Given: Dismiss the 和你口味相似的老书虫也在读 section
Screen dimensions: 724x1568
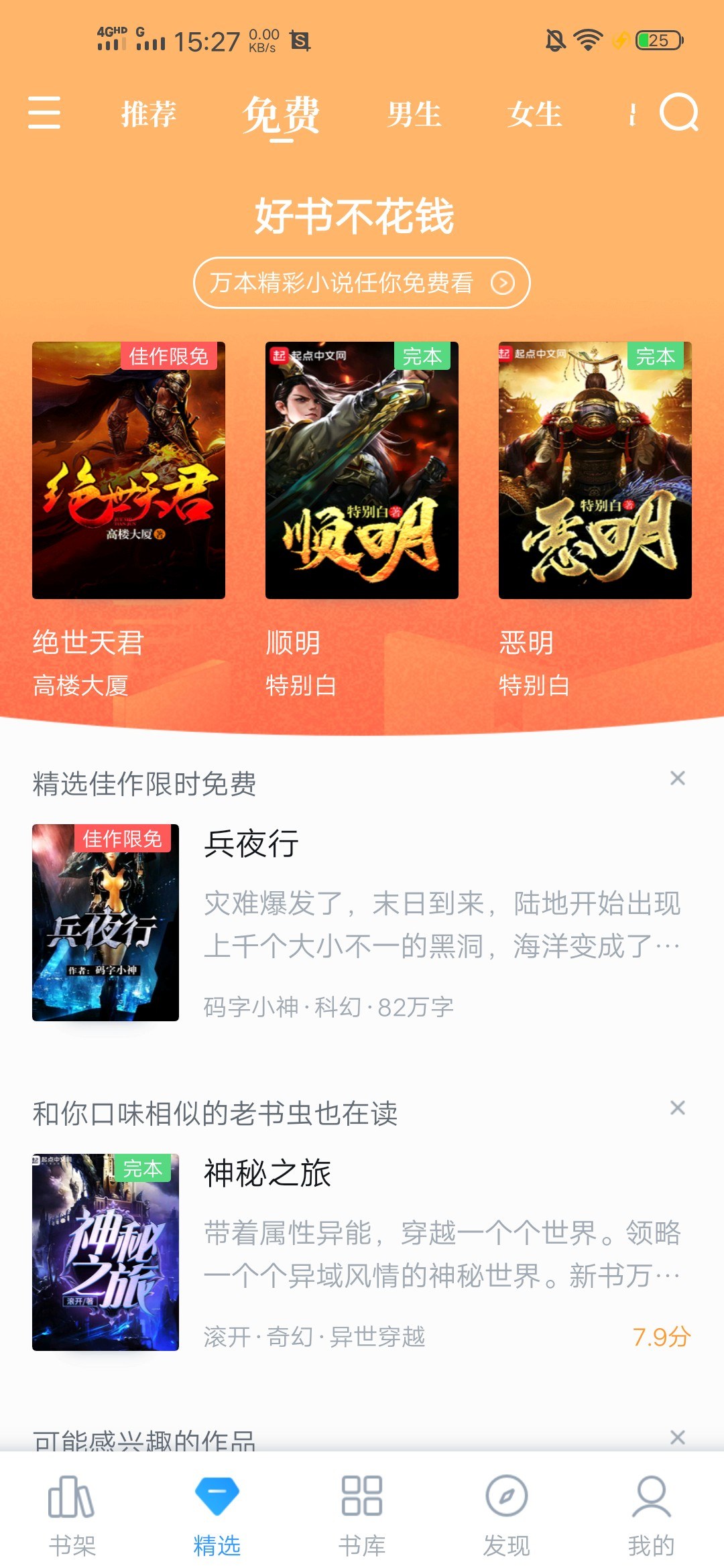Looking at the screenshot, I should click(677, 1108).
